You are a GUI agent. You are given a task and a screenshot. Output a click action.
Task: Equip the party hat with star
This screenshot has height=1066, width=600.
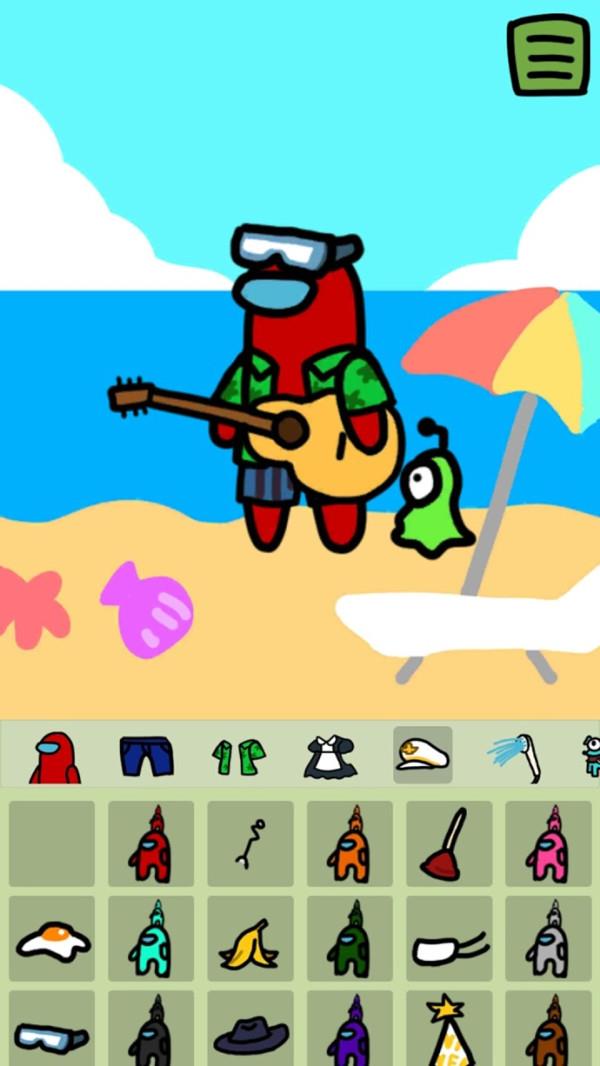click(x=448, y=1032)
